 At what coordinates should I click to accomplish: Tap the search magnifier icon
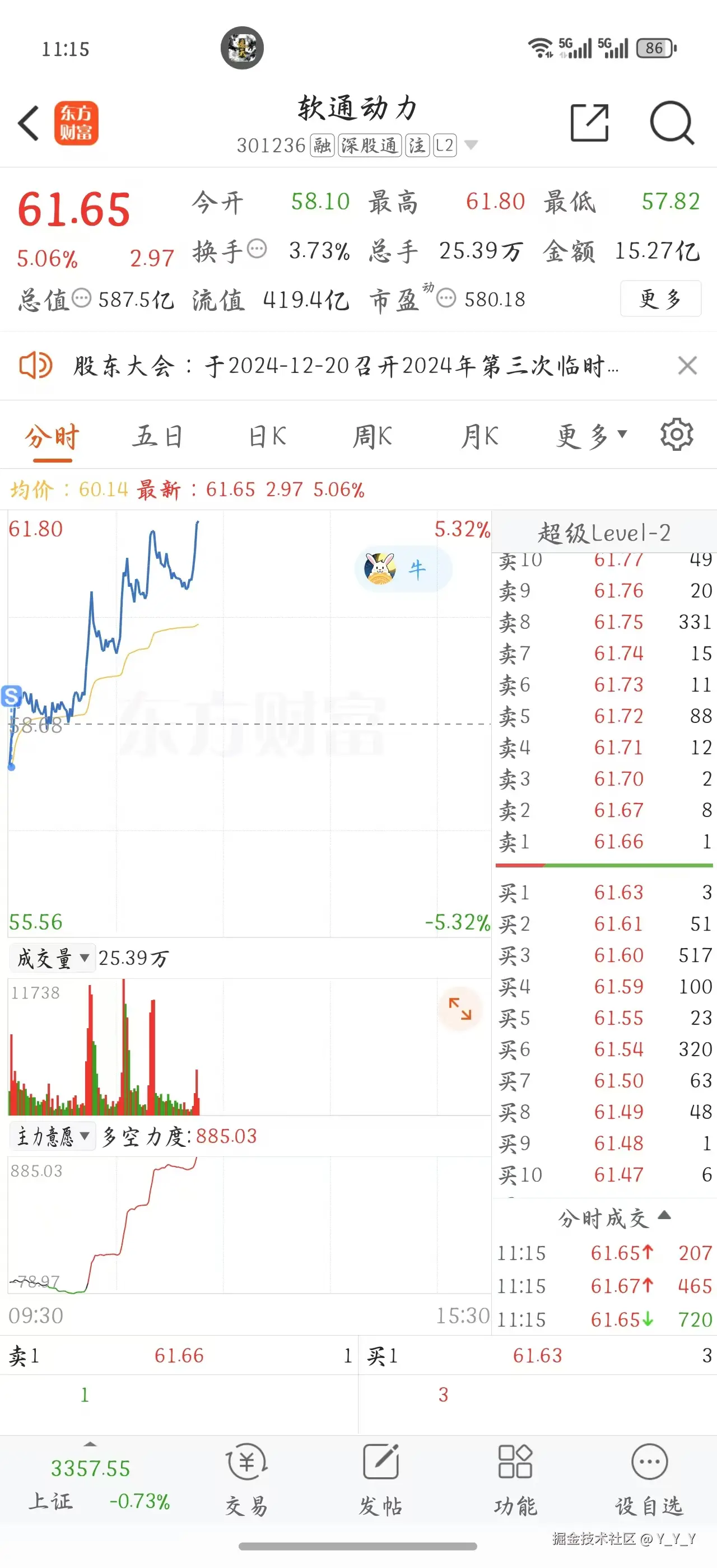tap(672, 122)
